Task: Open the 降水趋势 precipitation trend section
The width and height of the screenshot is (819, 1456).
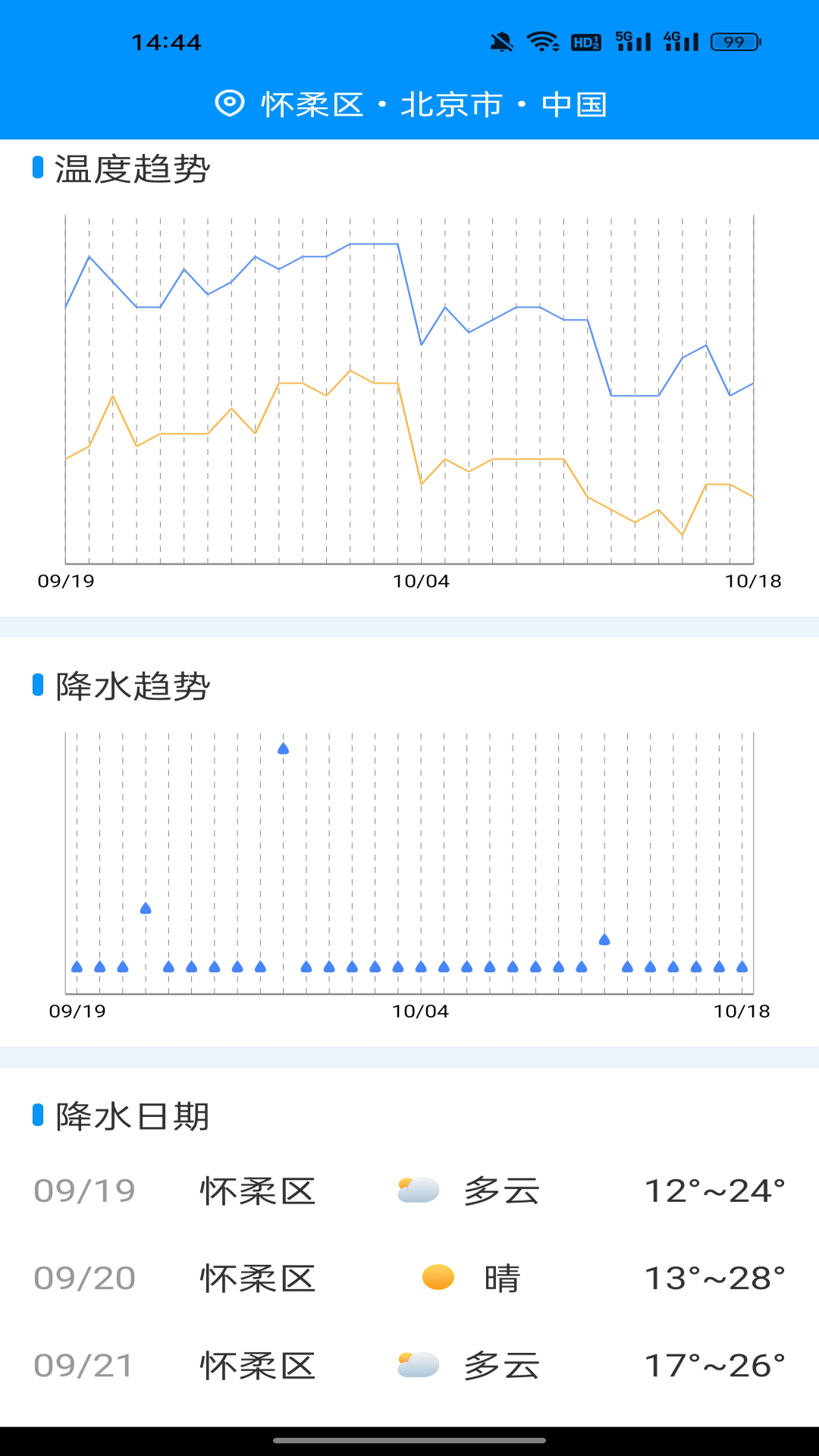Action: [130, 686]
